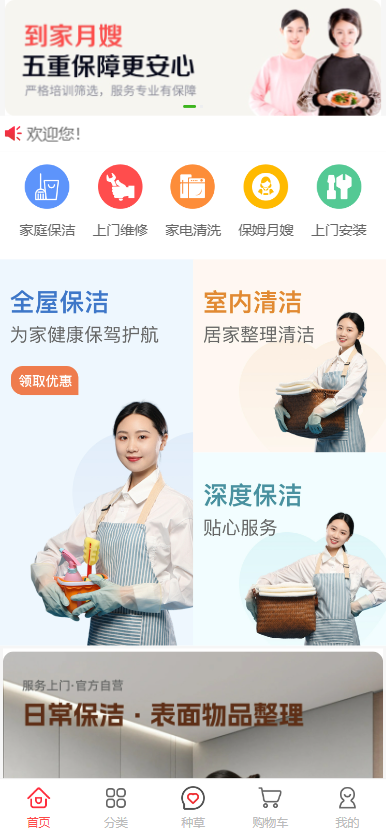
Task: Go to the 我的 tab
Action: 347,807
